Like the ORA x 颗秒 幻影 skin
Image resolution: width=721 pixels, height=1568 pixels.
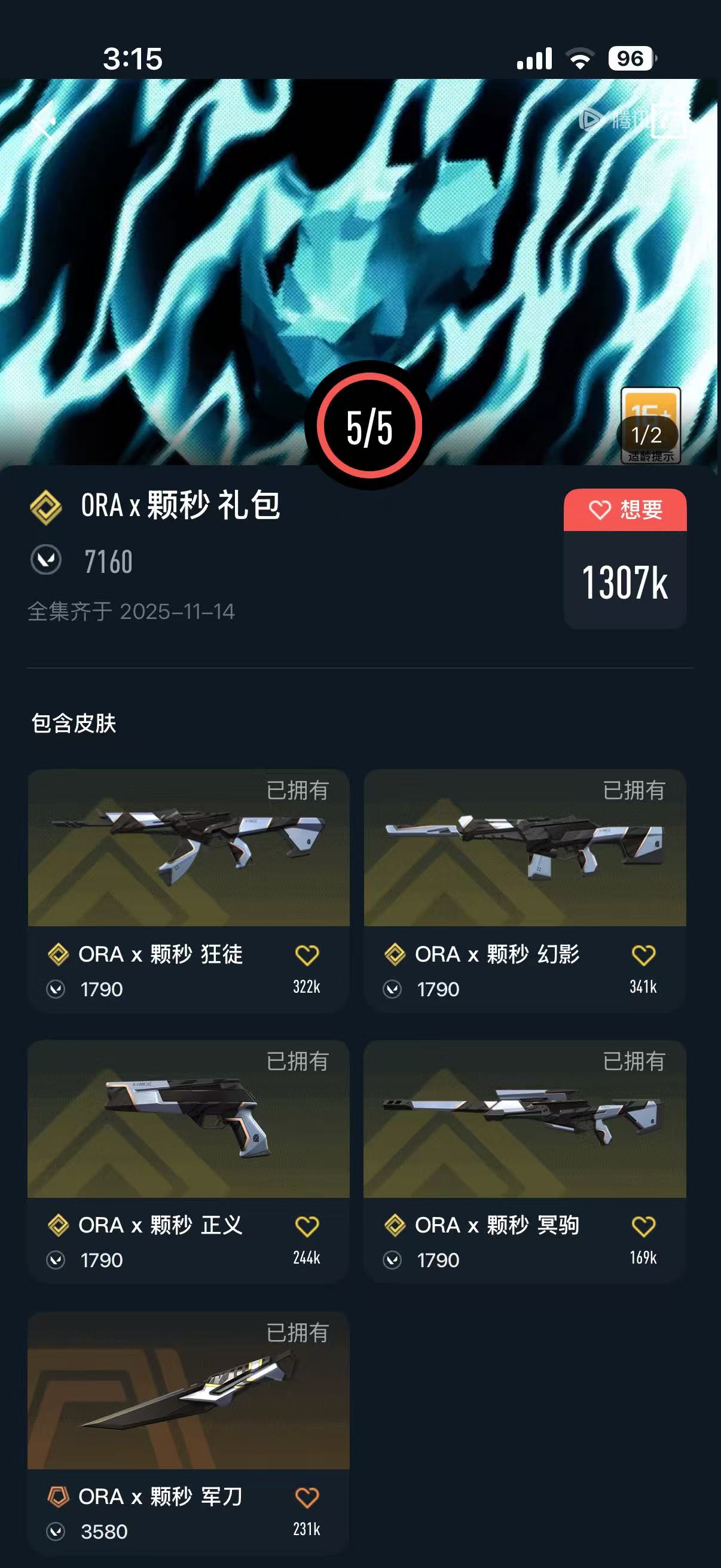(643, 955)
